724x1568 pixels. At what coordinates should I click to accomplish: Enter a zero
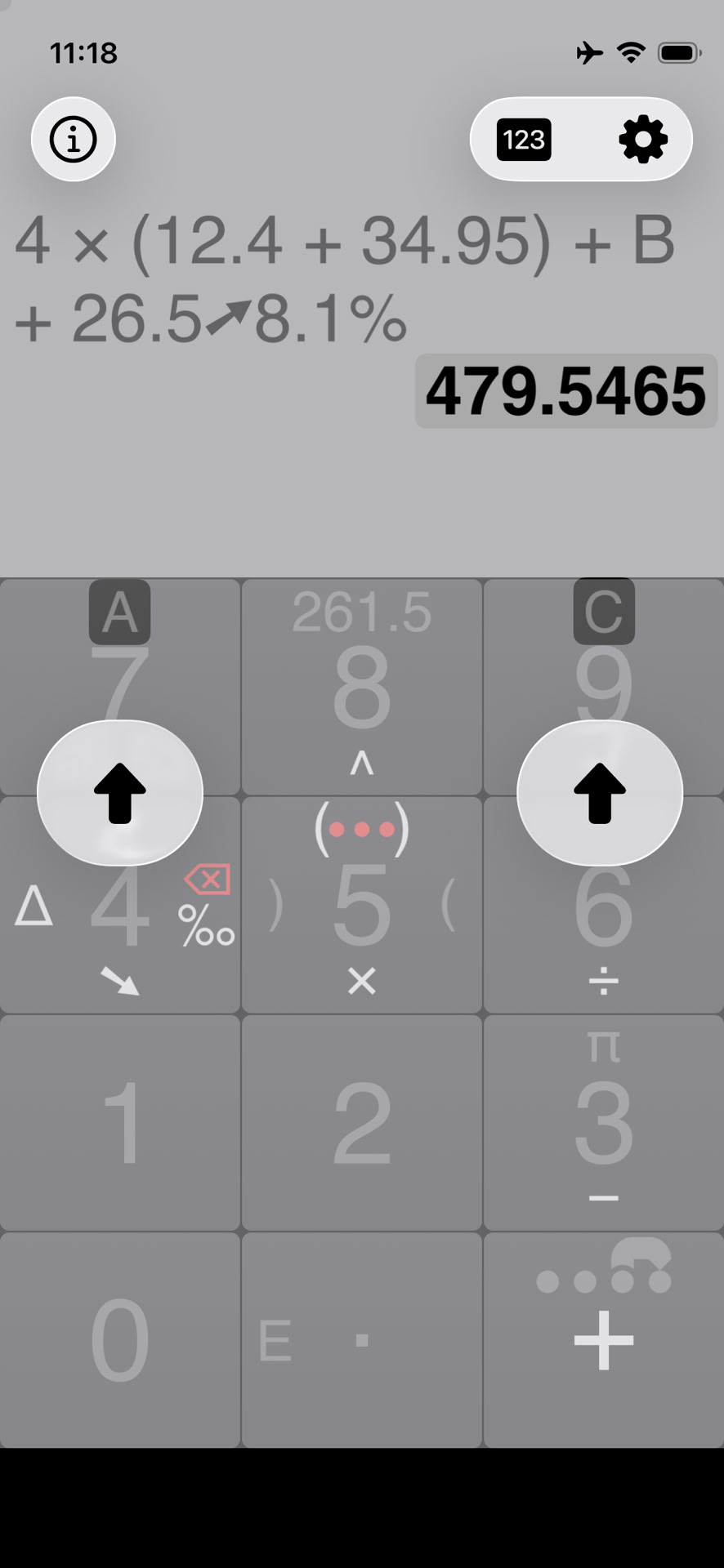(120, 1341)
